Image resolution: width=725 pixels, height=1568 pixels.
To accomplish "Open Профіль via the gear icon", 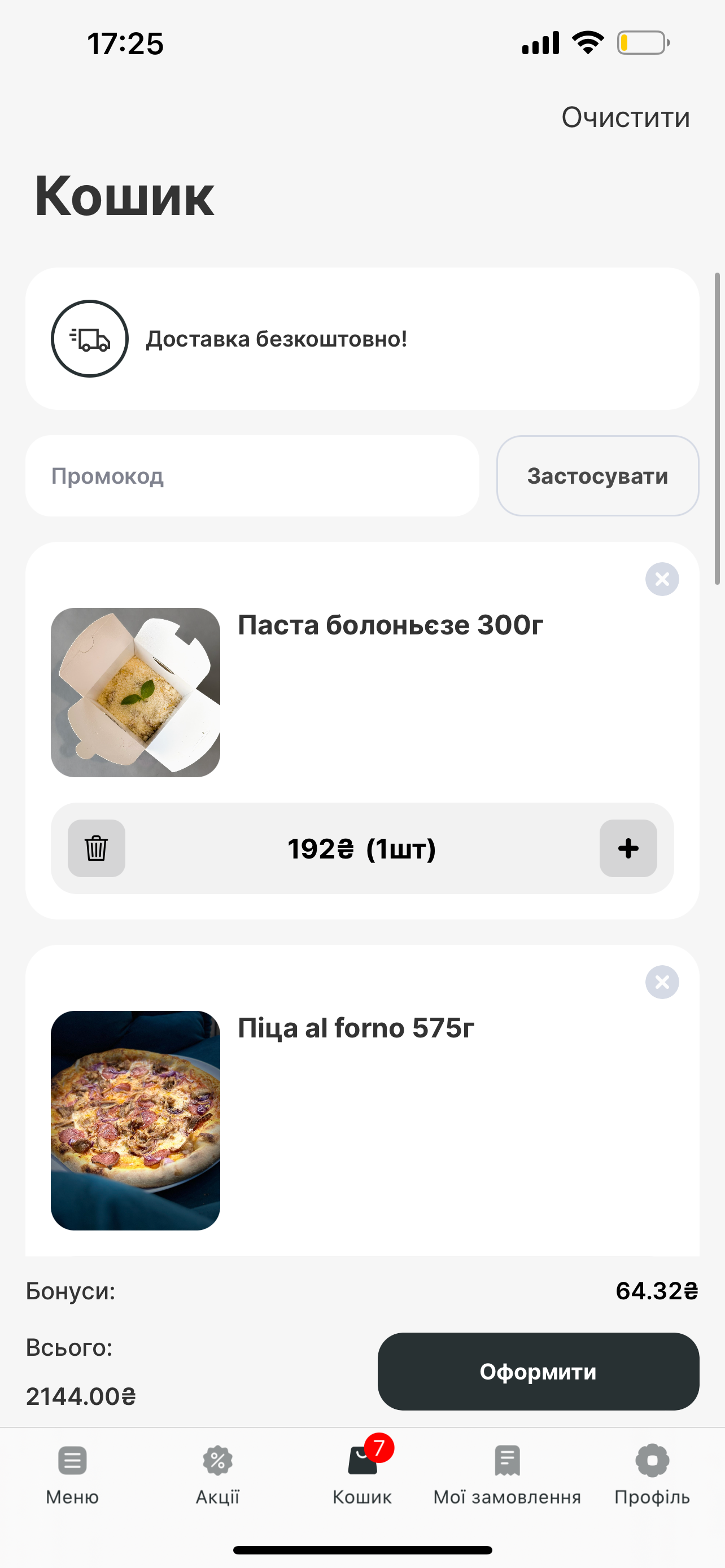I will pos(652,1460).
